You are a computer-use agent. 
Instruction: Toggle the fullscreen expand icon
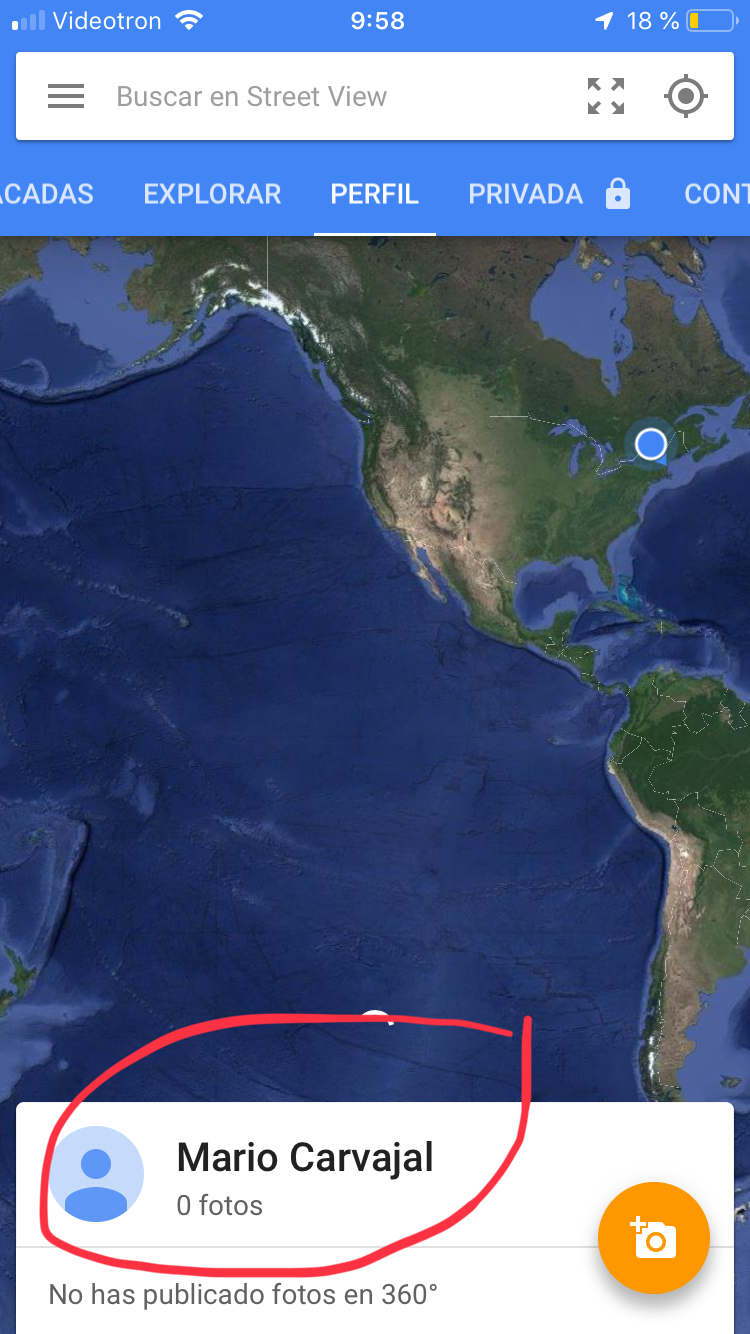pos(605,96)
